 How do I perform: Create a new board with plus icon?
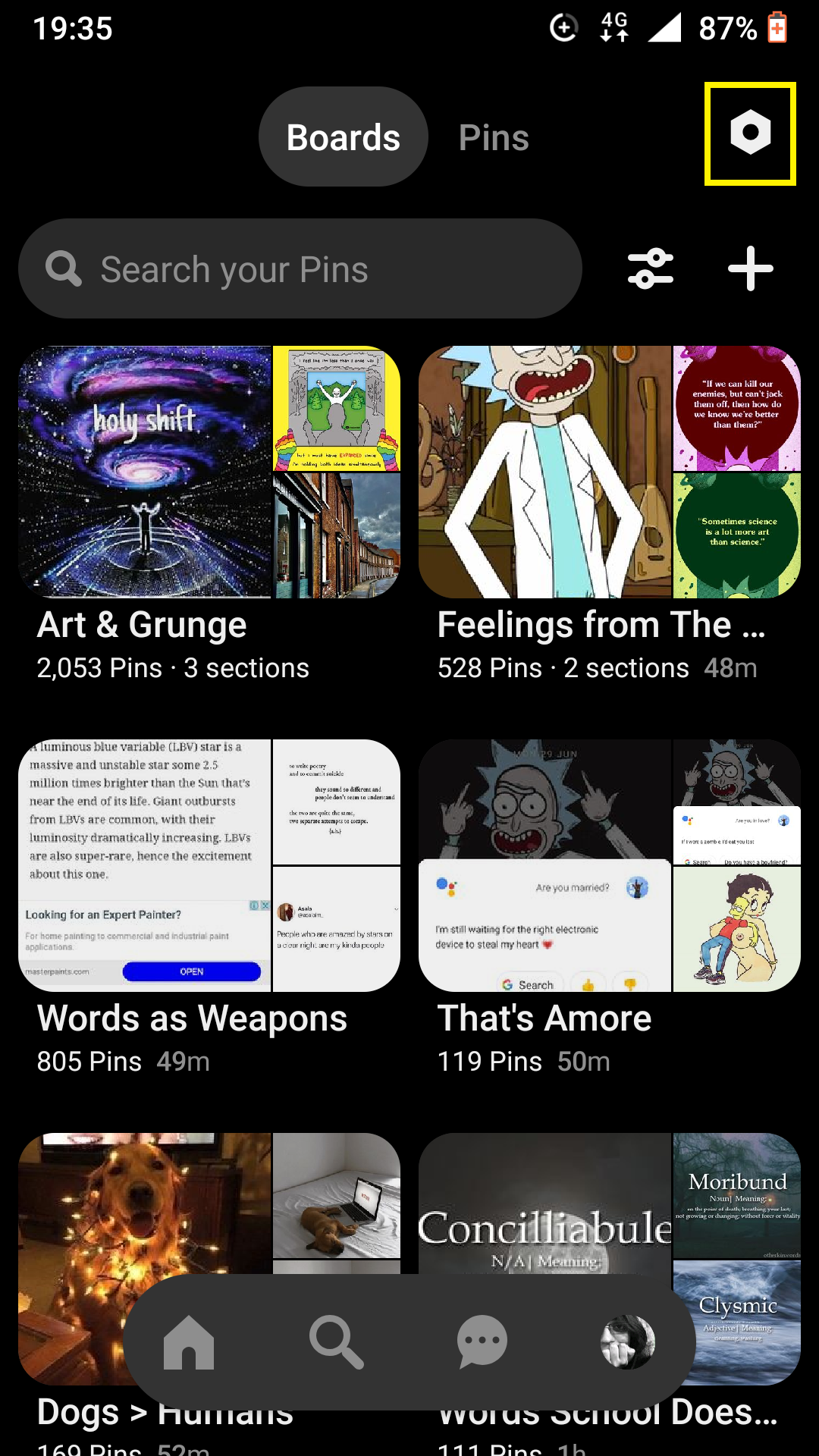[x=751, y=268]
